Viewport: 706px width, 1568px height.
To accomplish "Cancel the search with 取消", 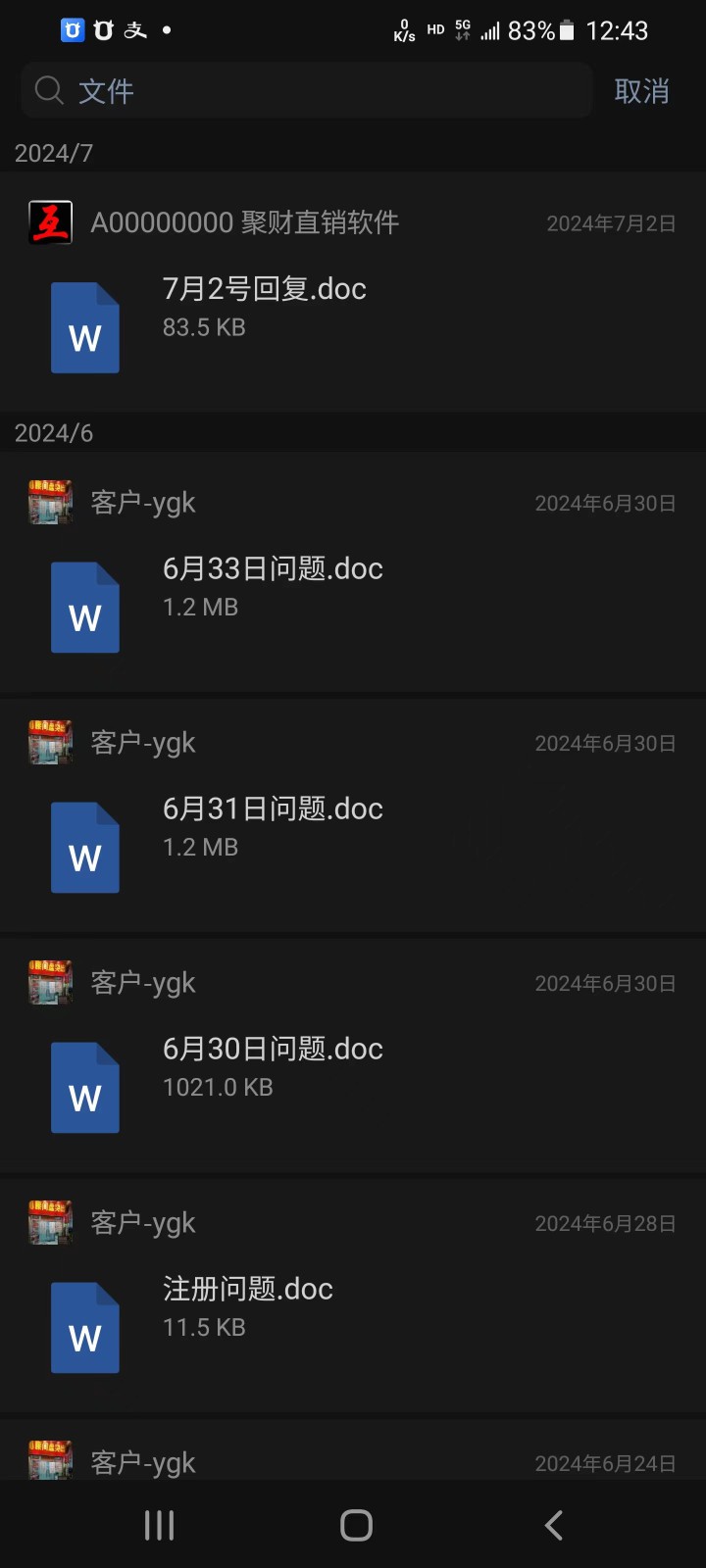I will 641,91.
